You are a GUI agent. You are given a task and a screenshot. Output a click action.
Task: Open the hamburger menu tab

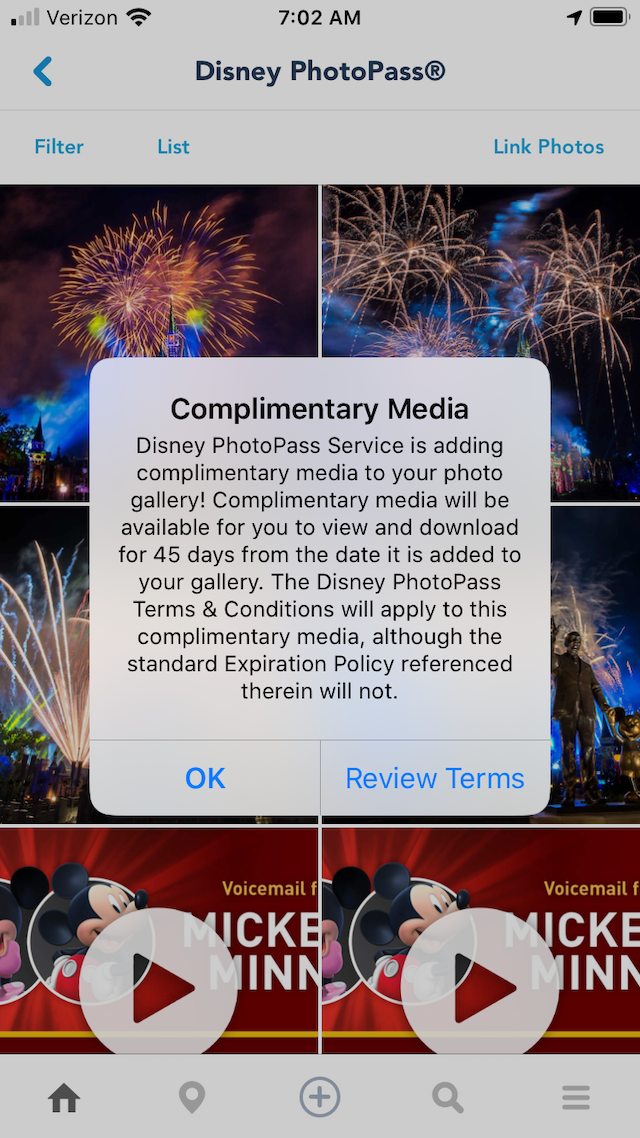click(x=576, y=1098)
